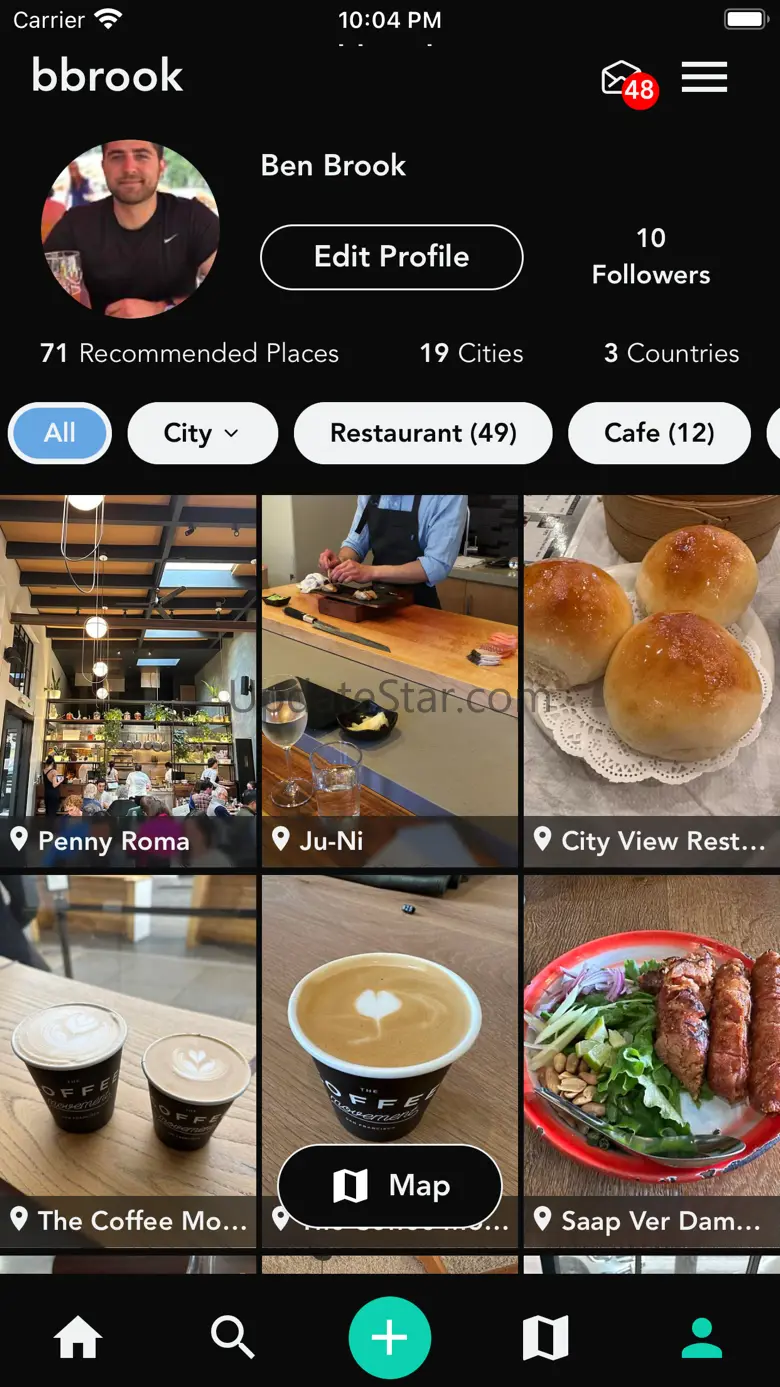This screenshot has width=780, height=1387.
Task: Add a new place with the plus button
Action: [390, 1337]
